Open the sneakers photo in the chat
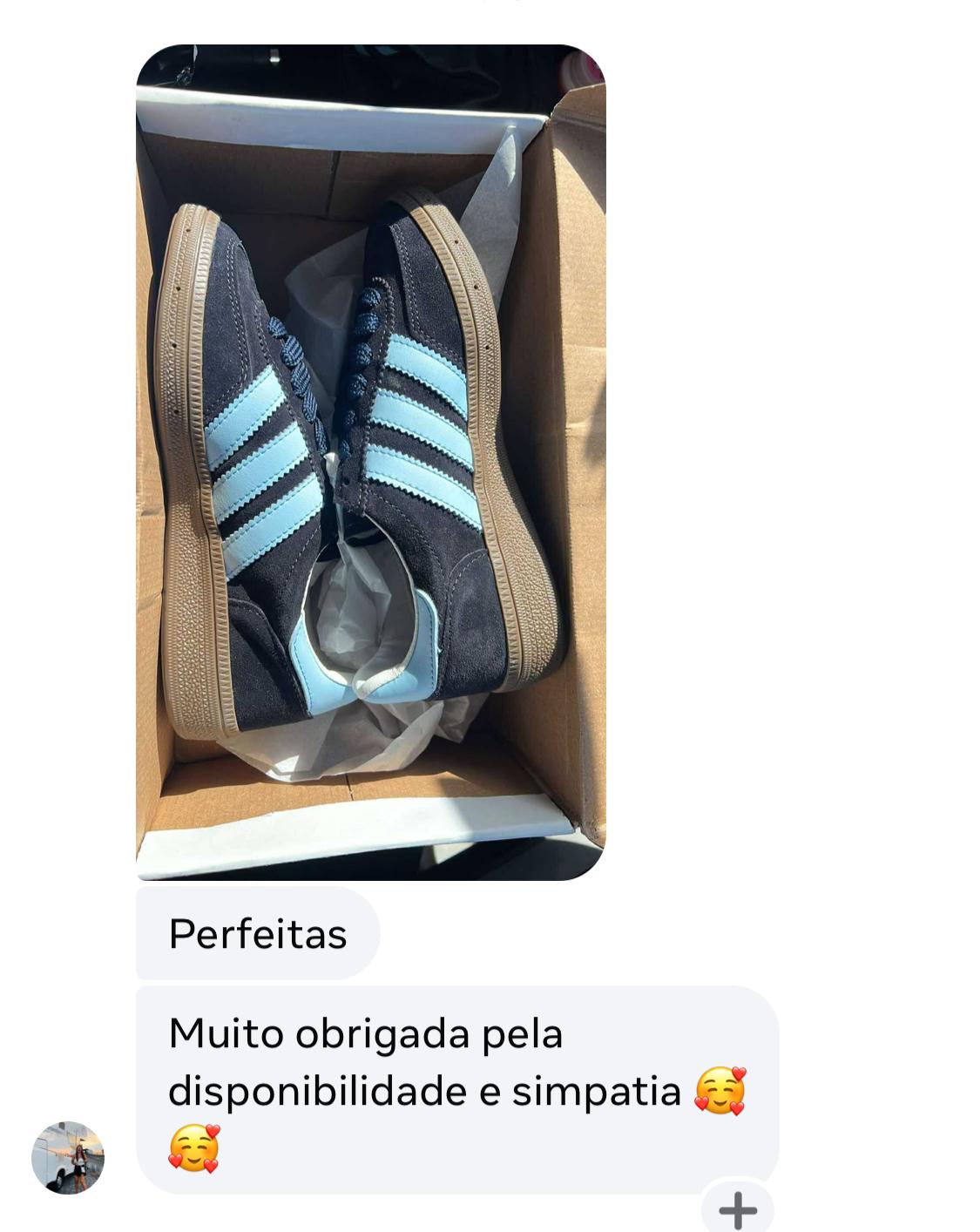The image size is (980, 1232). click(x=370, y=462)
